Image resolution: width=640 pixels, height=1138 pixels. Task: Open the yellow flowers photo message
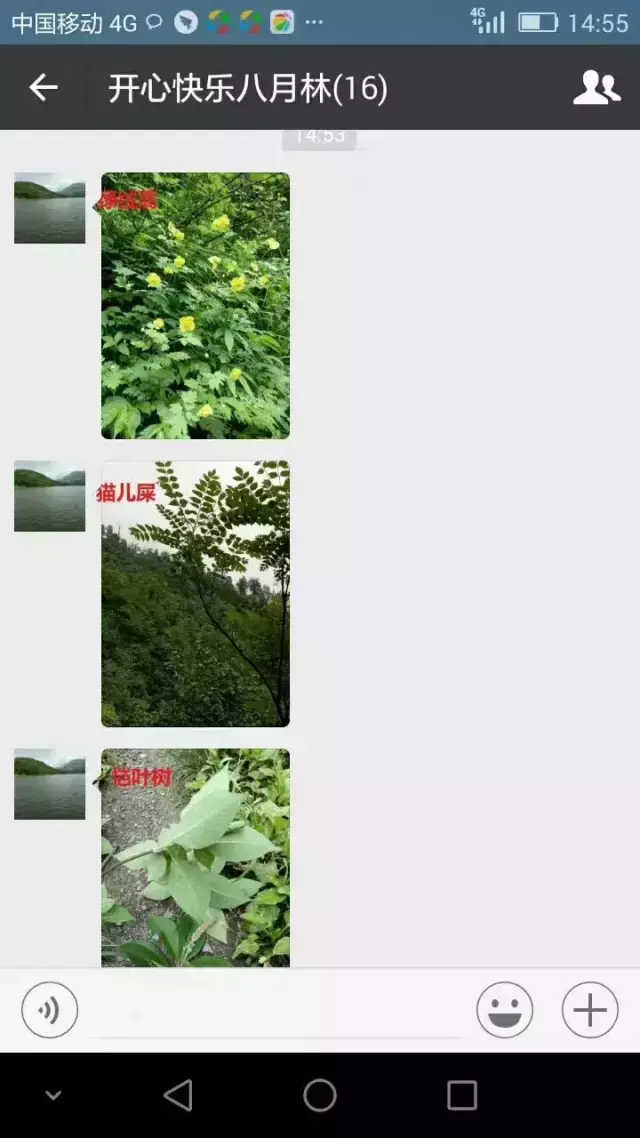(195, 306)
